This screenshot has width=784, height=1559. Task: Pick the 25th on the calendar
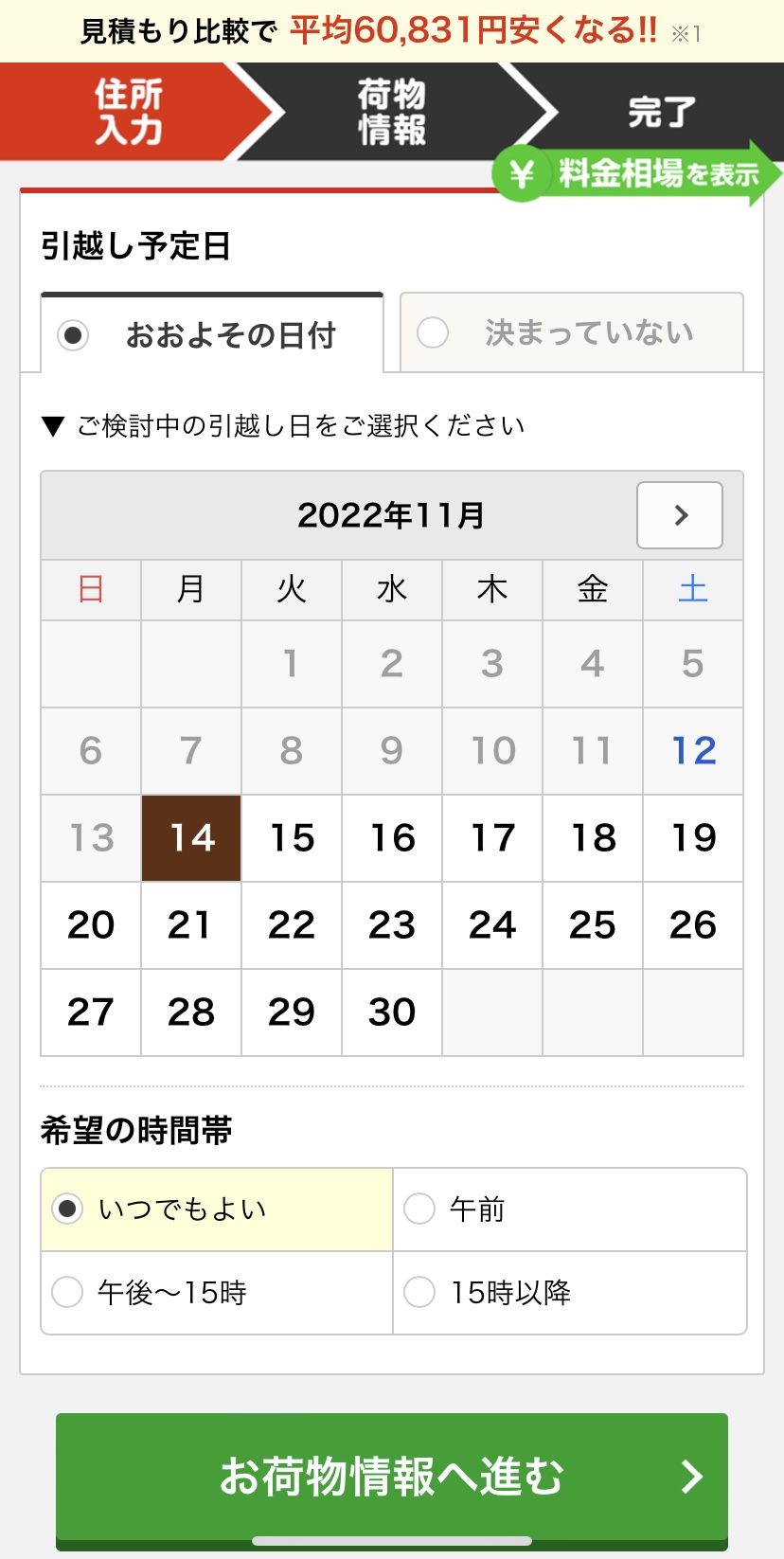click(593, 925)
